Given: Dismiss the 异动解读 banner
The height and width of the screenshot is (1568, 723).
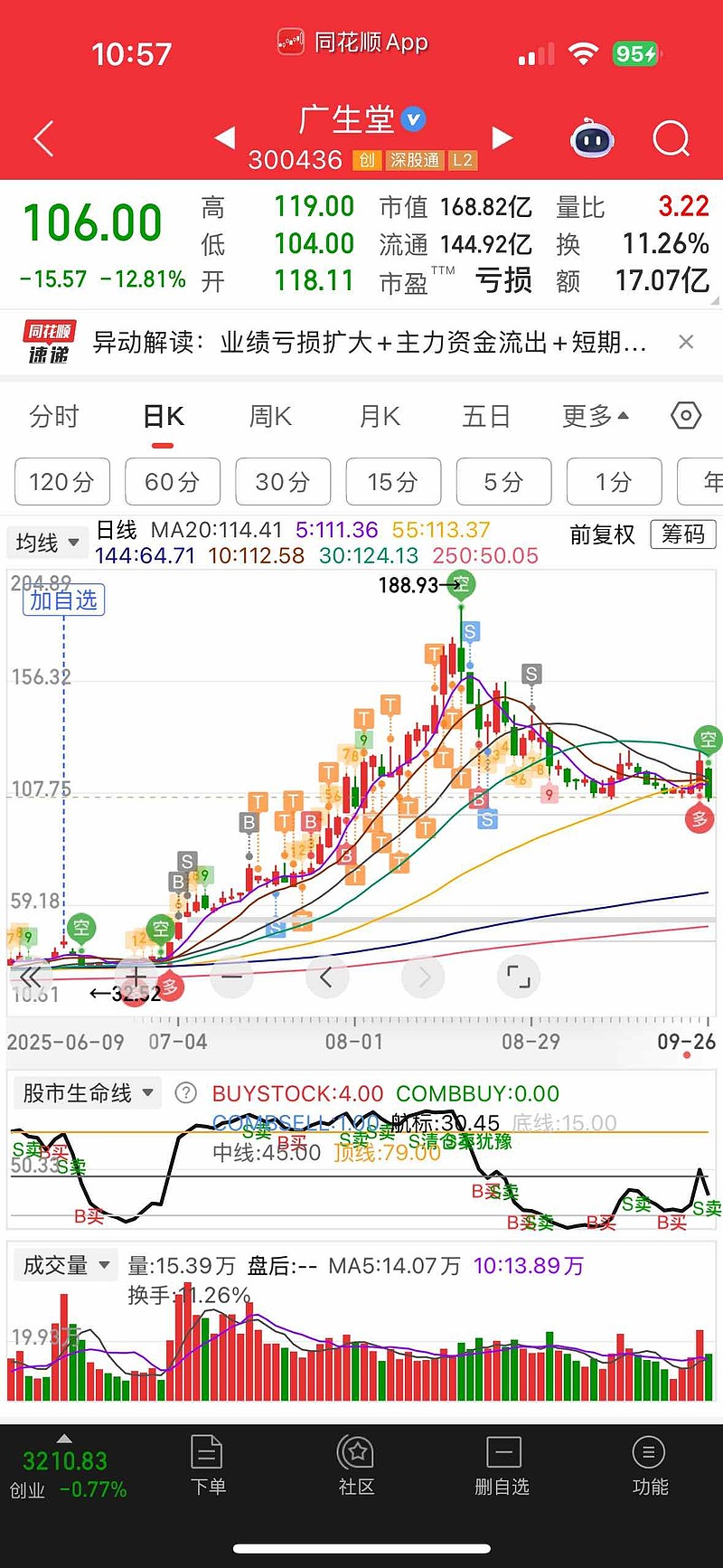Looking at the screenshot, I should 686,342.
